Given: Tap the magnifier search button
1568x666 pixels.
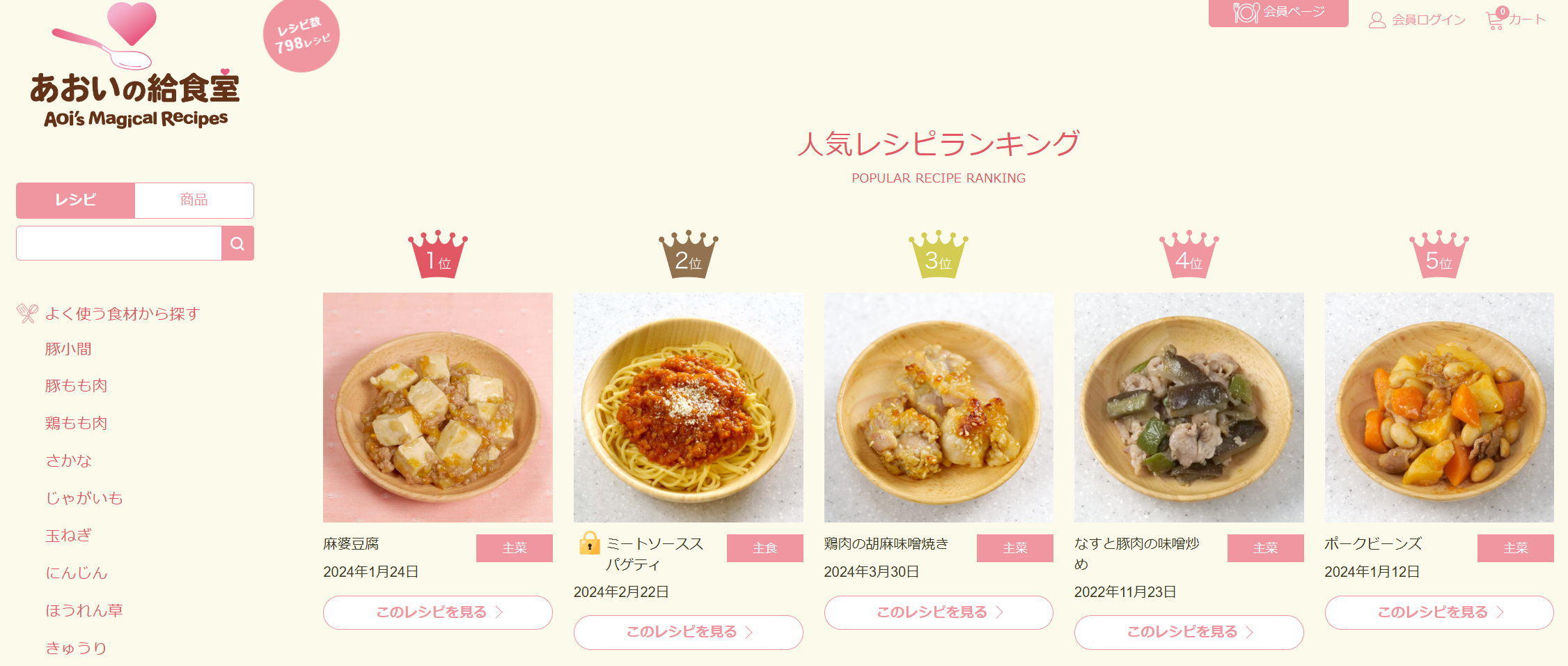Looking at the screenshot, I should tap(237, 243).
